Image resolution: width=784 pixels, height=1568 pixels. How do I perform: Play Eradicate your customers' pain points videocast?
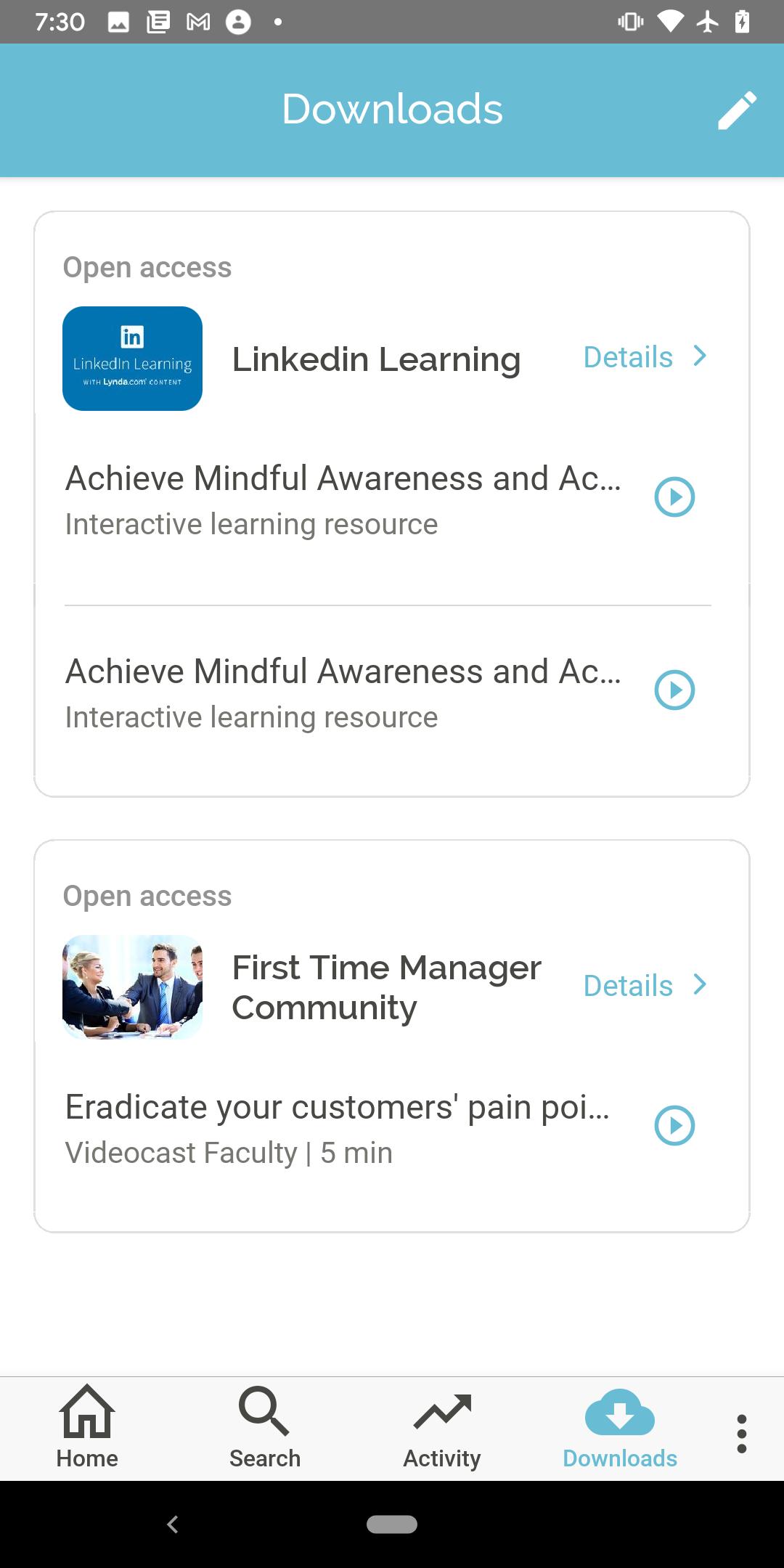click(674, 1126)
